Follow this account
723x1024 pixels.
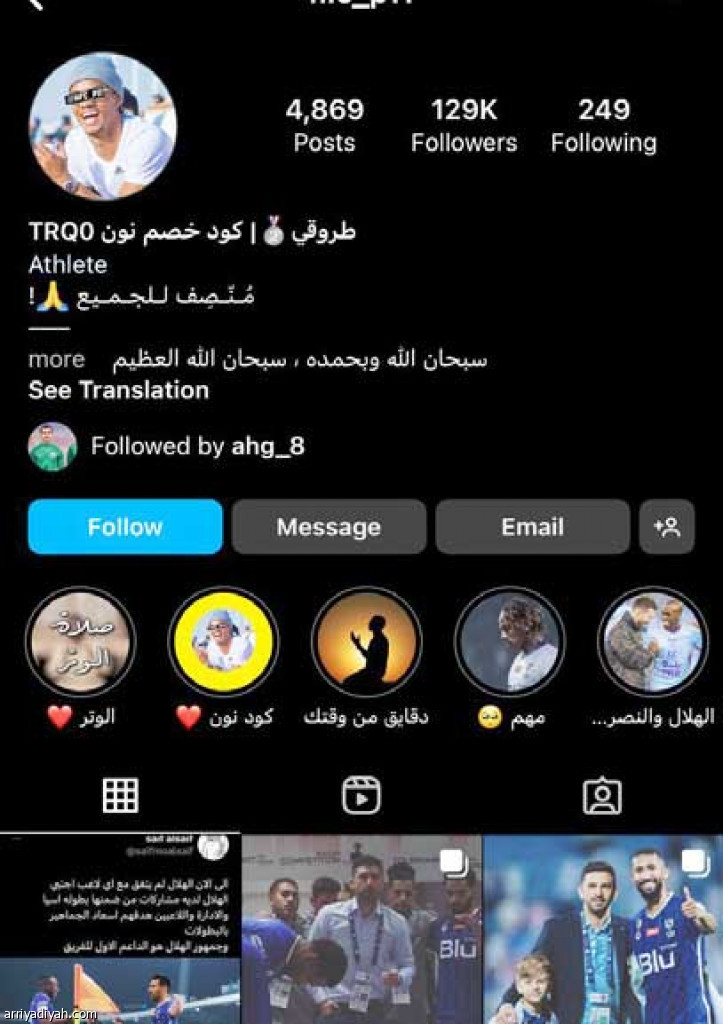(125, 527)
